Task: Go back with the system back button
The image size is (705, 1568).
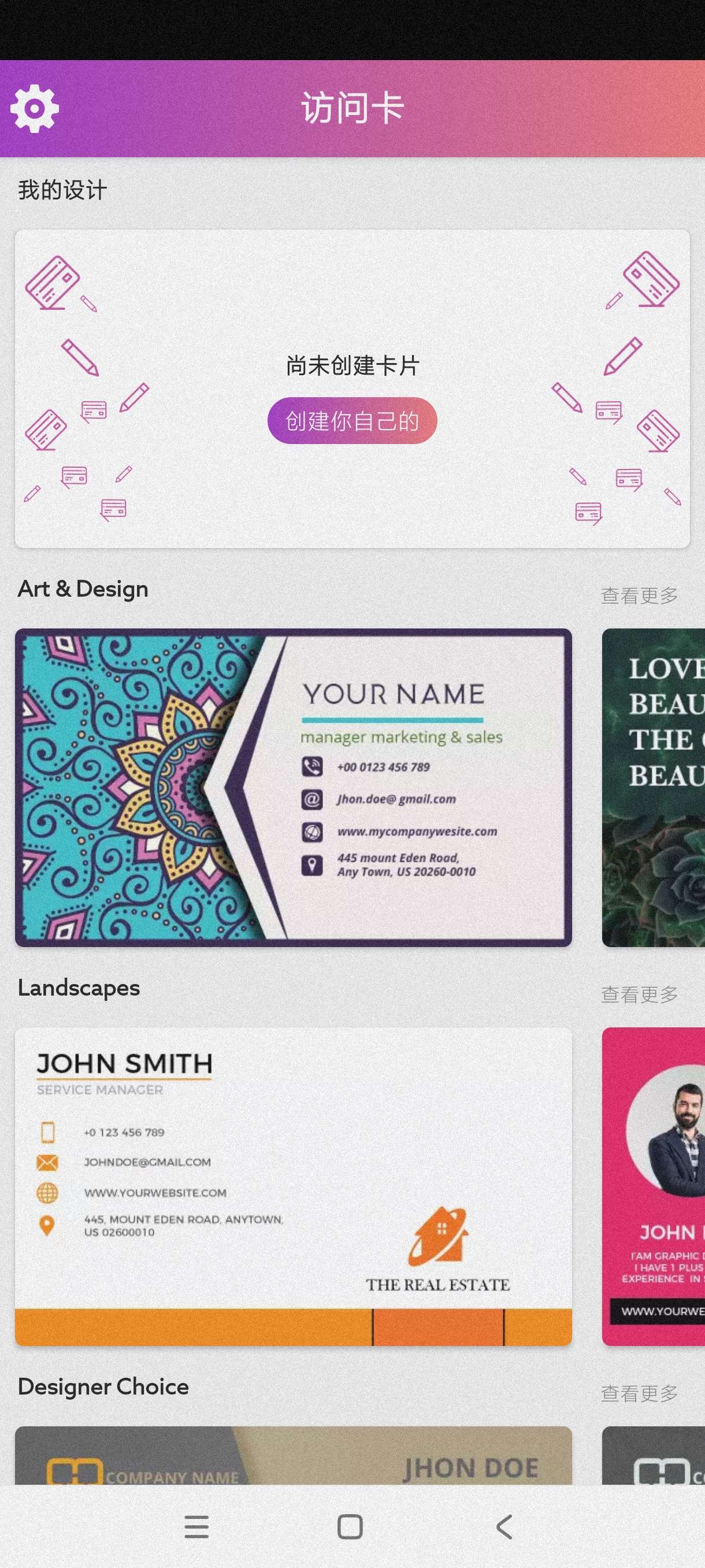Action: point(504,1526)
